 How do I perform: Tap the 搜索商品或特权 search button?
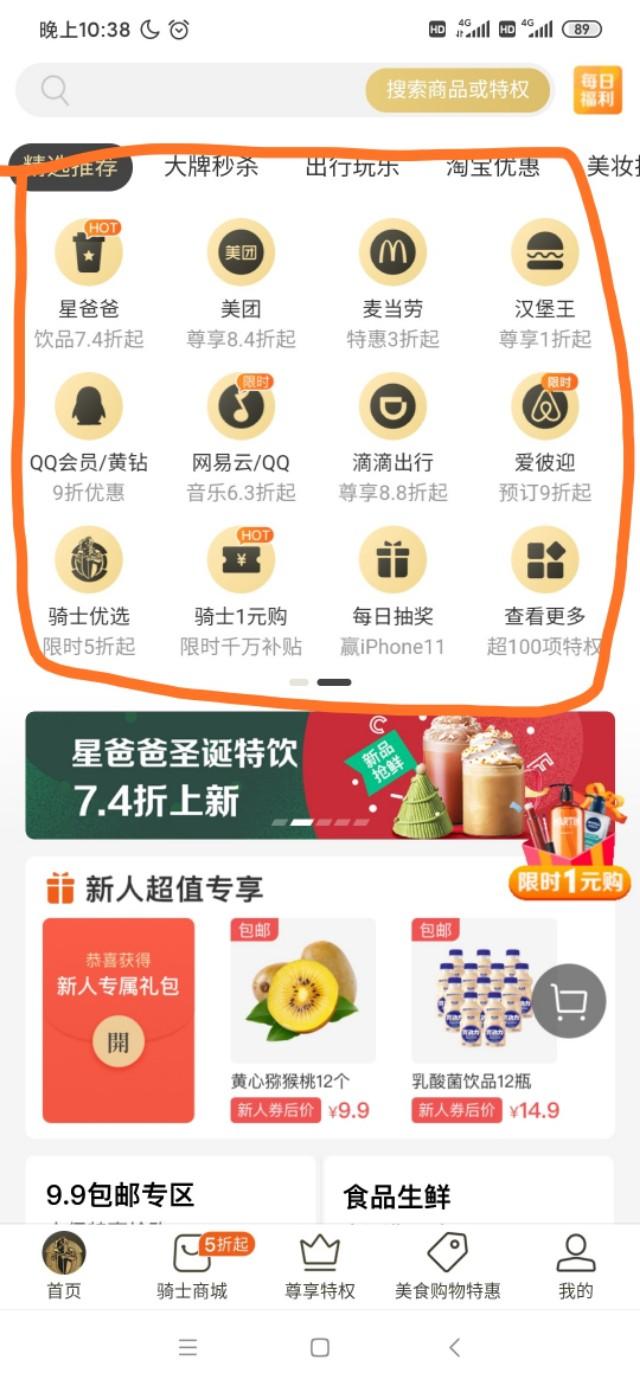tap(458, 90)
